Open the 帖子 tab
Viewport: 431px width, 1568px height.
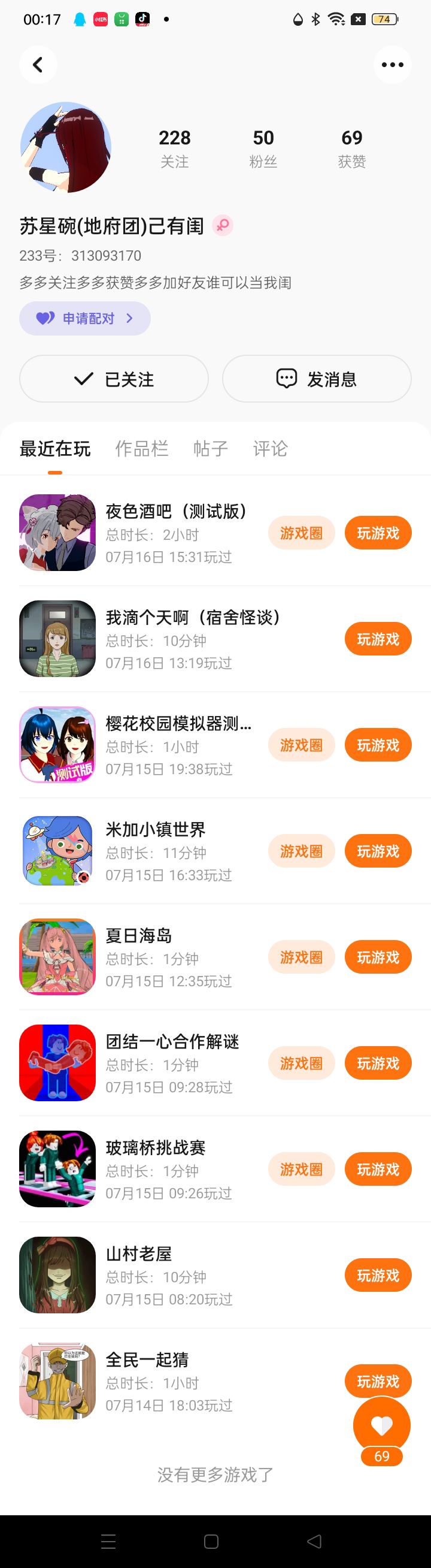click(x=210, y=449)
